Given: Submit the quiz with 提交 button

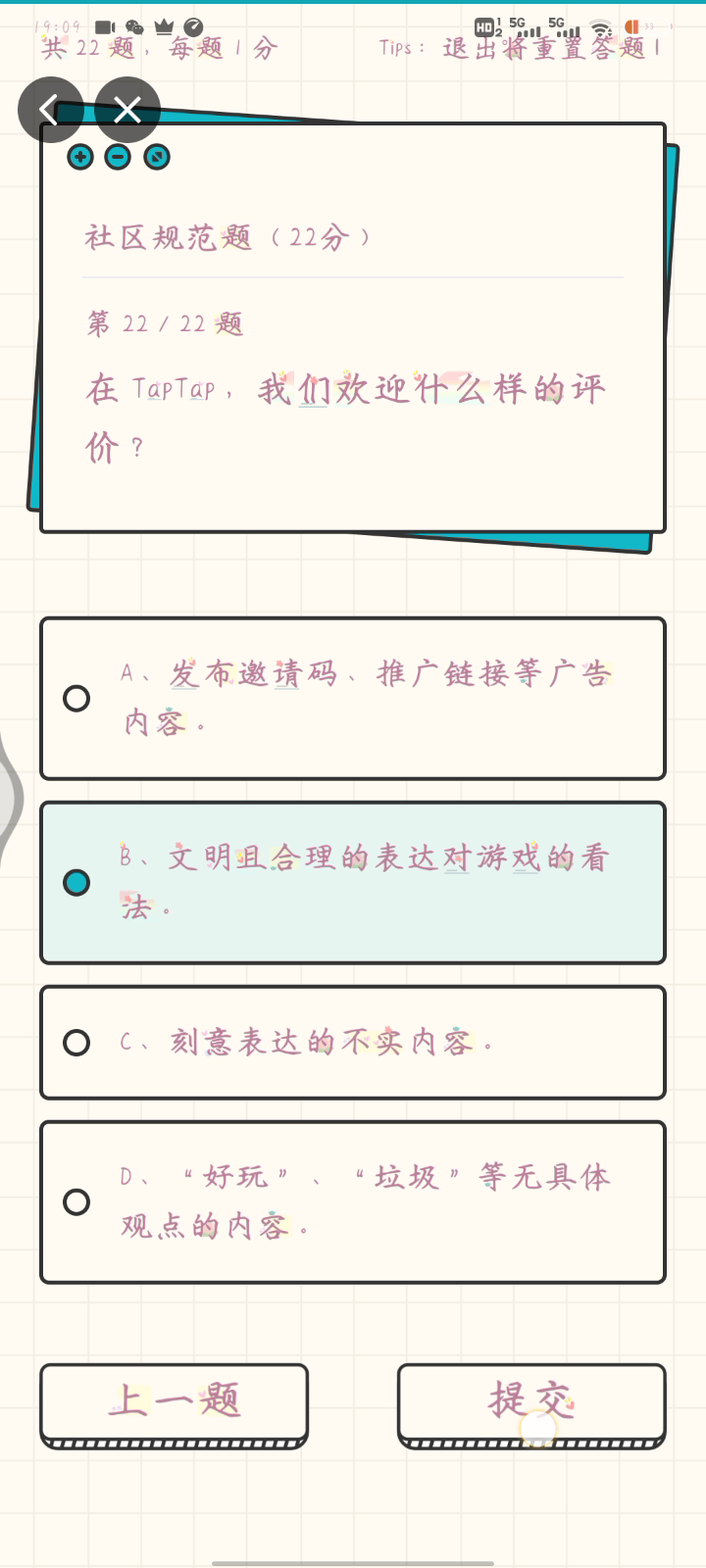Looking at the screenshot, I should 530,1401.
